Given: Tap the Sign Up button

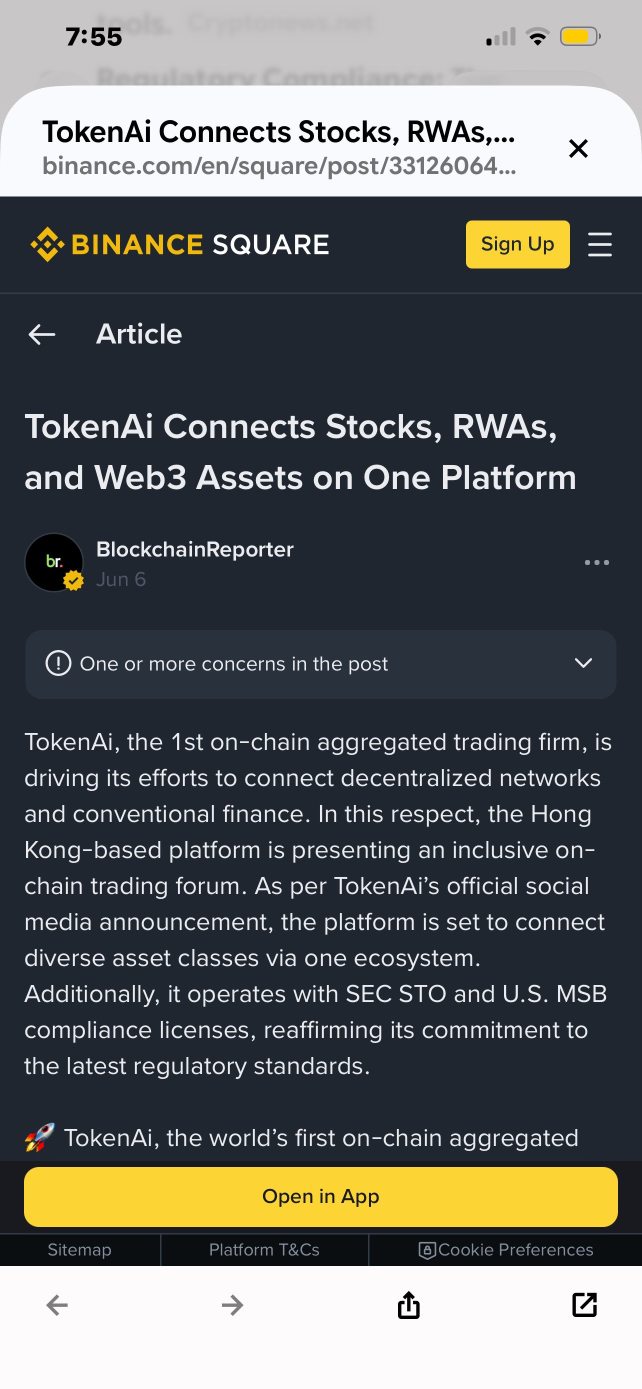Looking at the screenshot, I should click(x=517, y=244).
